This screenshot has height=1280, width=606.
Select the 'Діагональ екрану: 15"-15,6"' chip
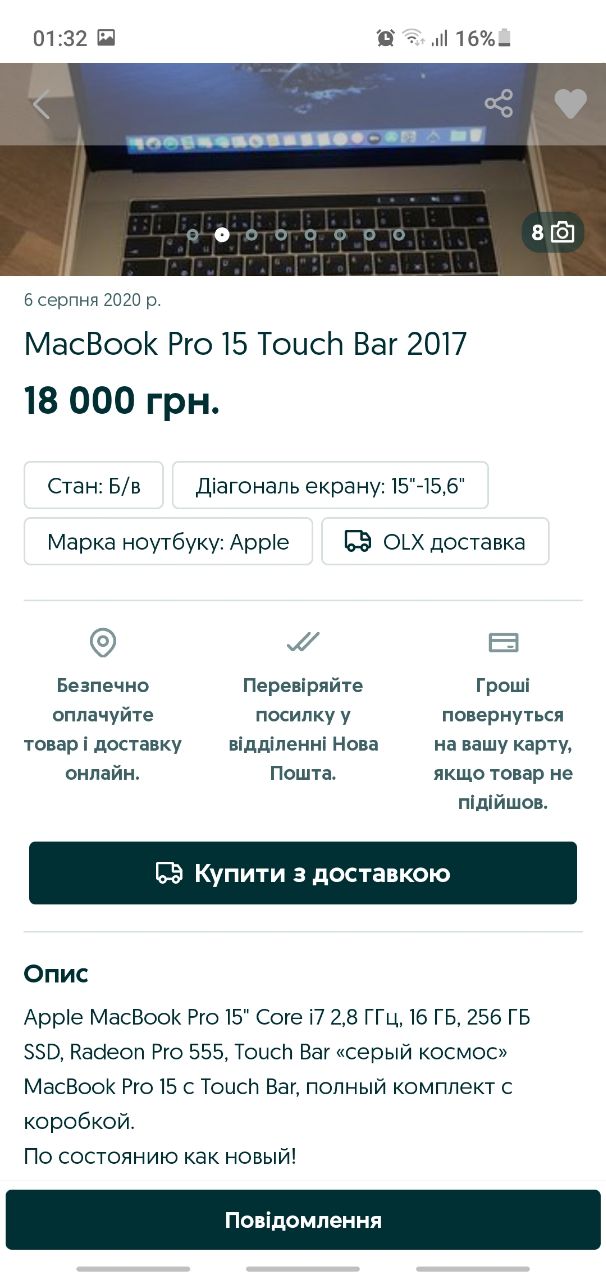[x=330, y=486]
